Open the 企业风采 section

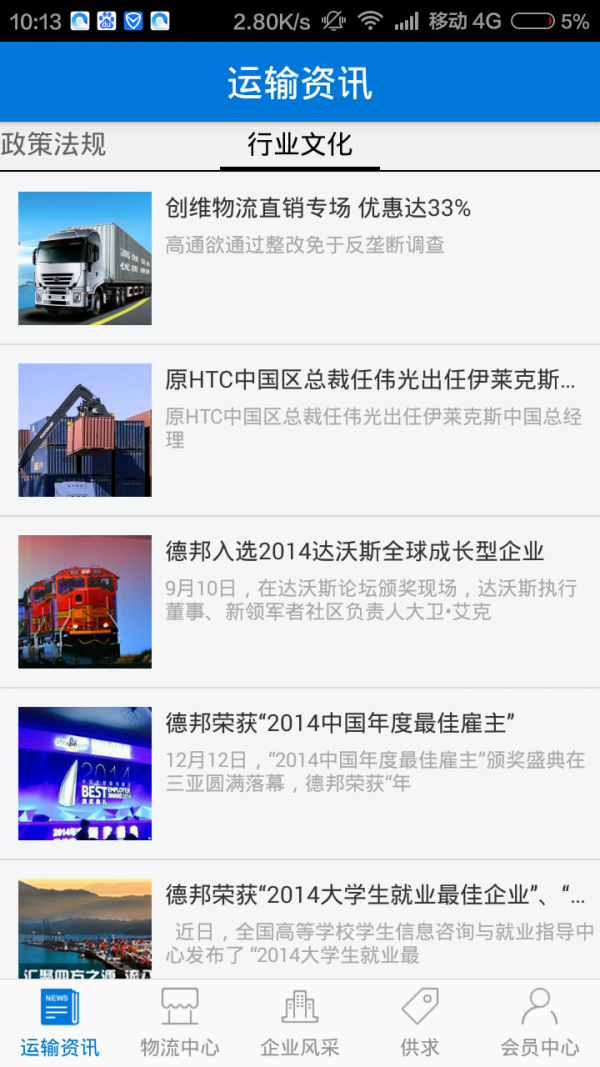click(300, 1022)
